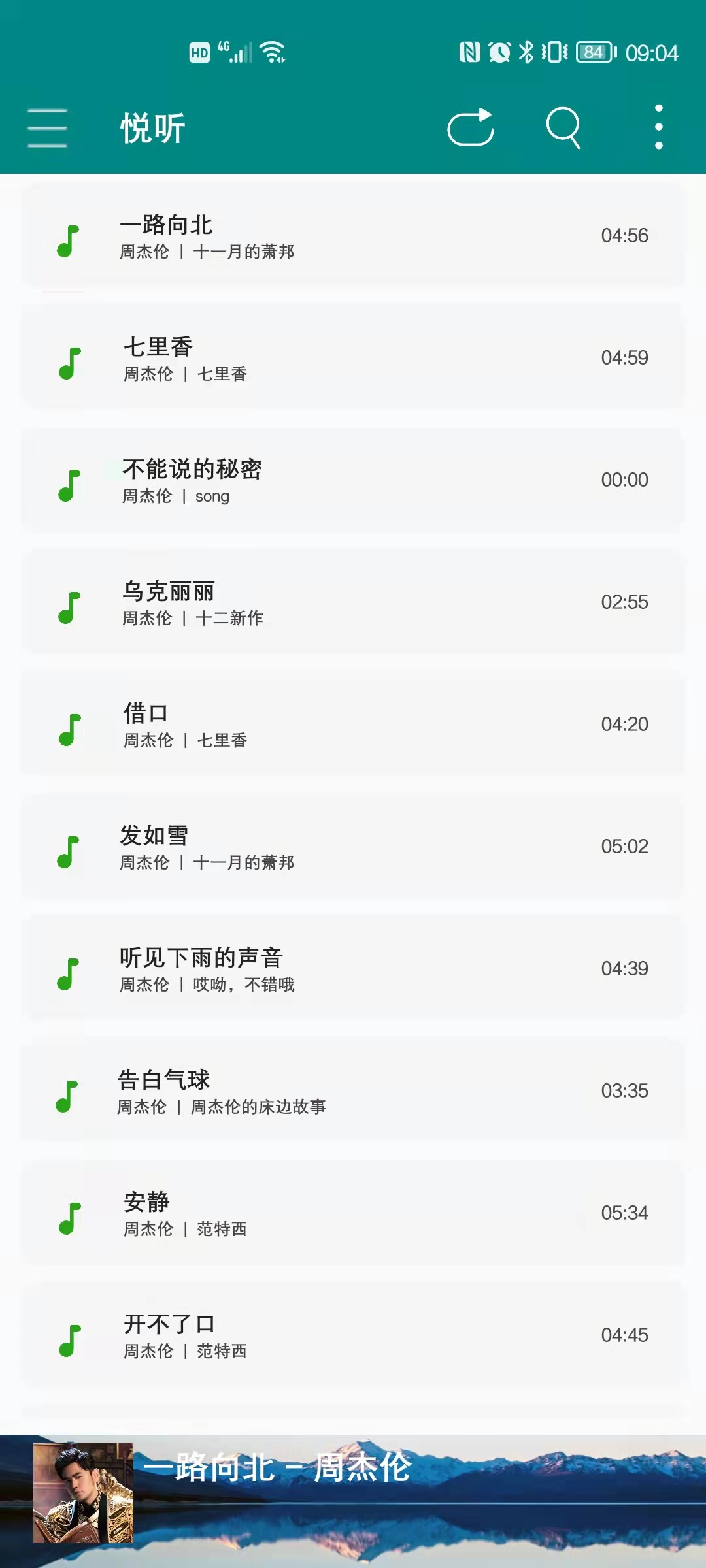
Task: Click the refresh playlist icon
Action: tap(471, 128)
